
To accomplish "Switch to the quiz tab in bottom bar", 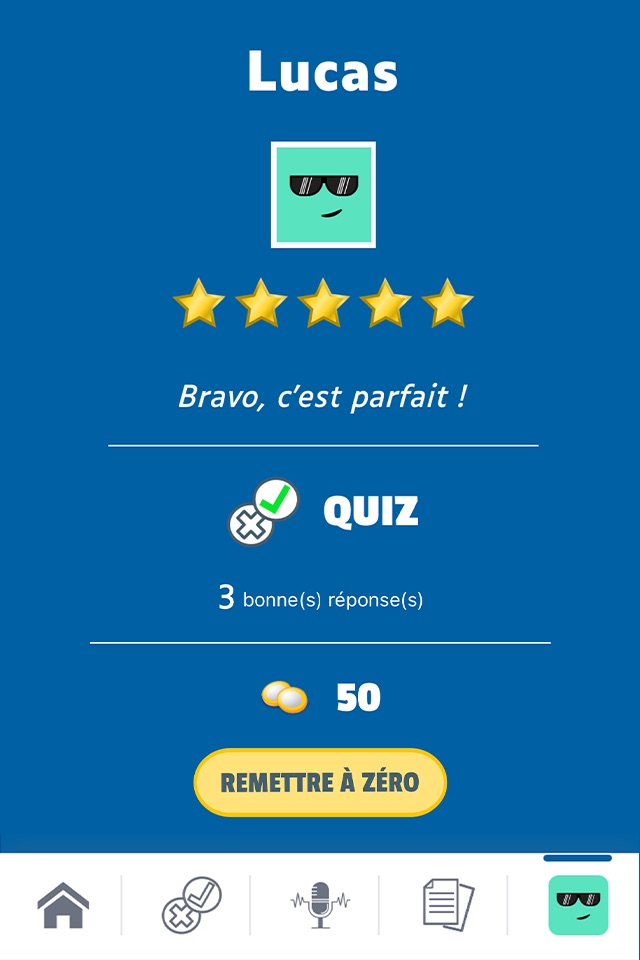I will click(x=192, y=906).
